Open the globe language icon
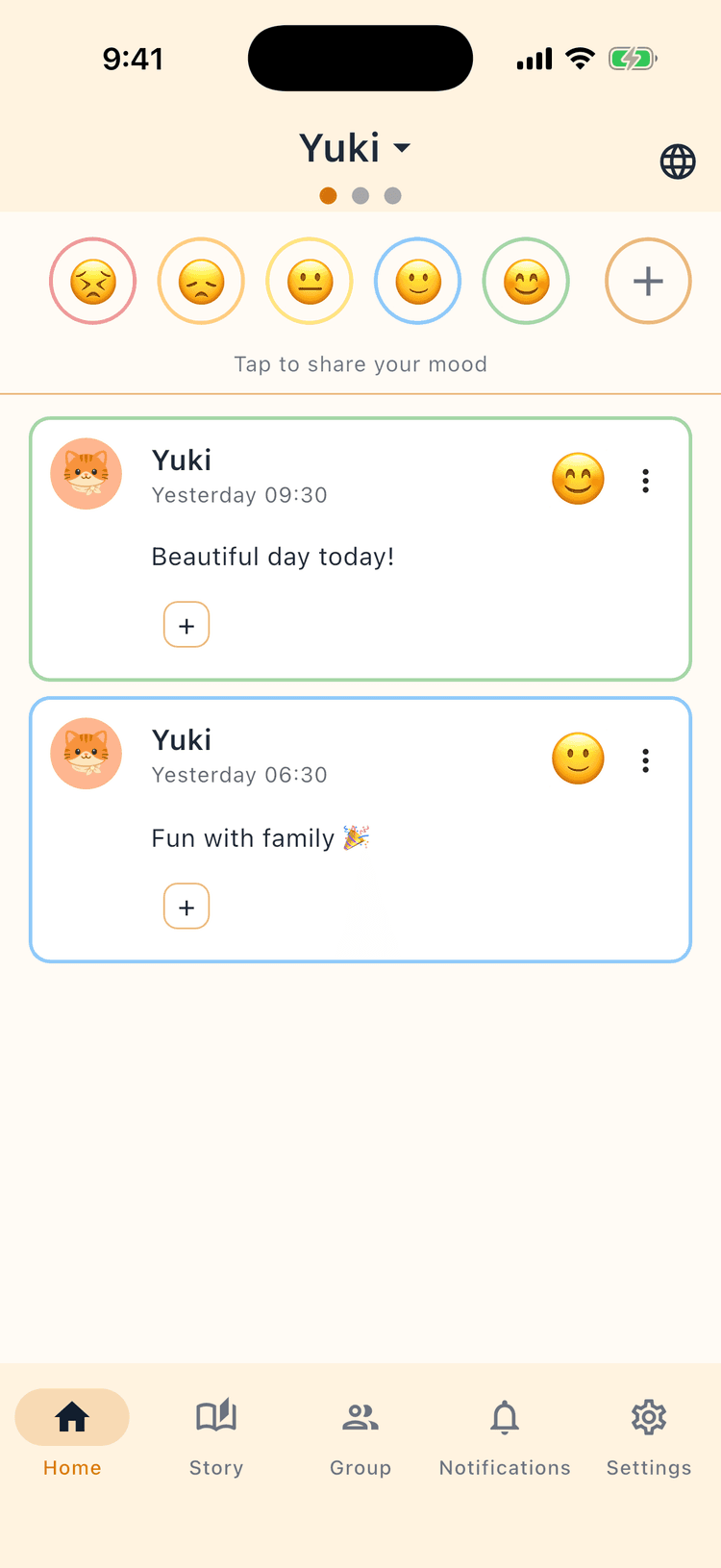 tap(678, 162)
